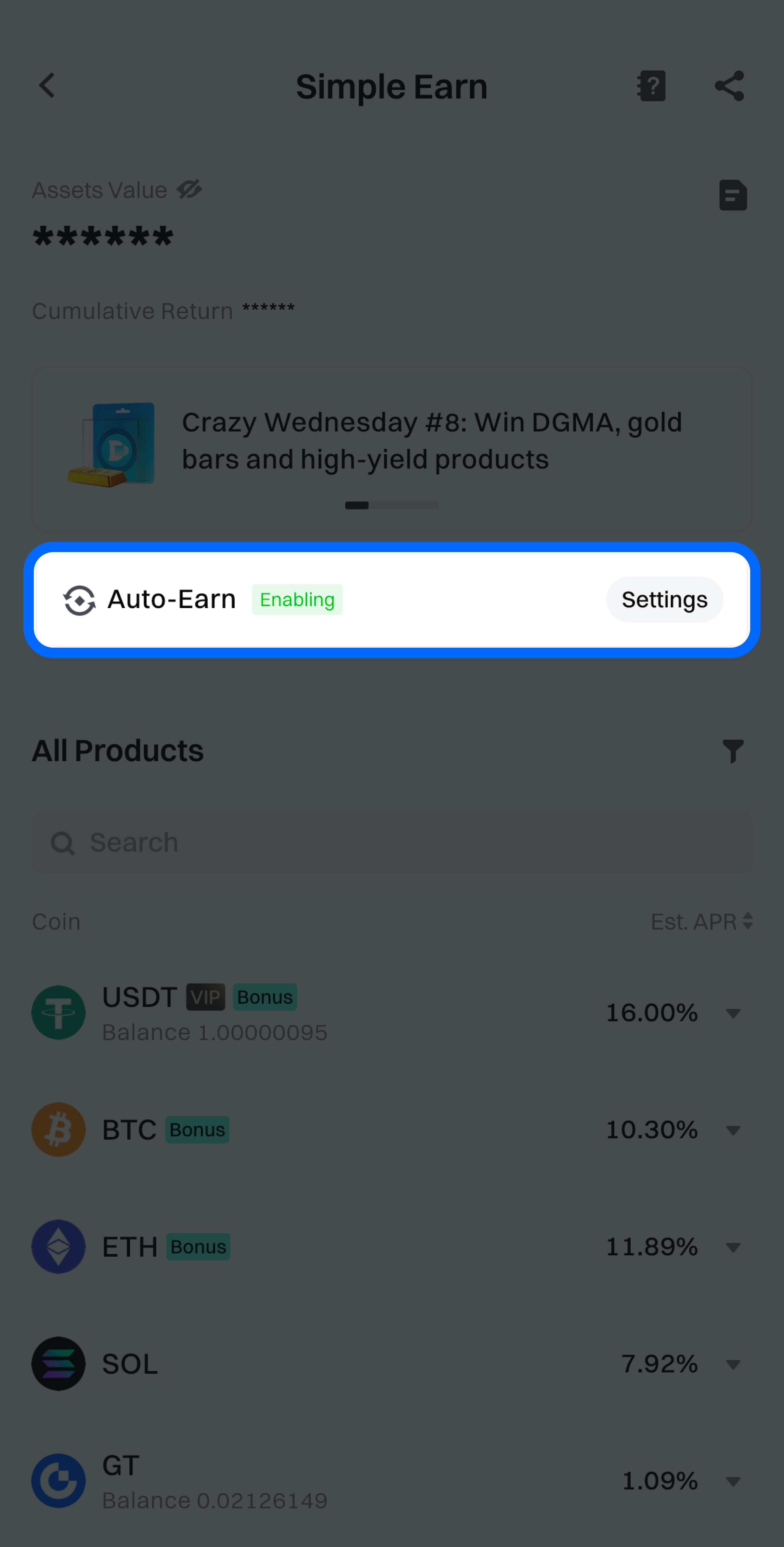Expand the SOL product row
784x1547 pixels.
(x=733, y=1364)
